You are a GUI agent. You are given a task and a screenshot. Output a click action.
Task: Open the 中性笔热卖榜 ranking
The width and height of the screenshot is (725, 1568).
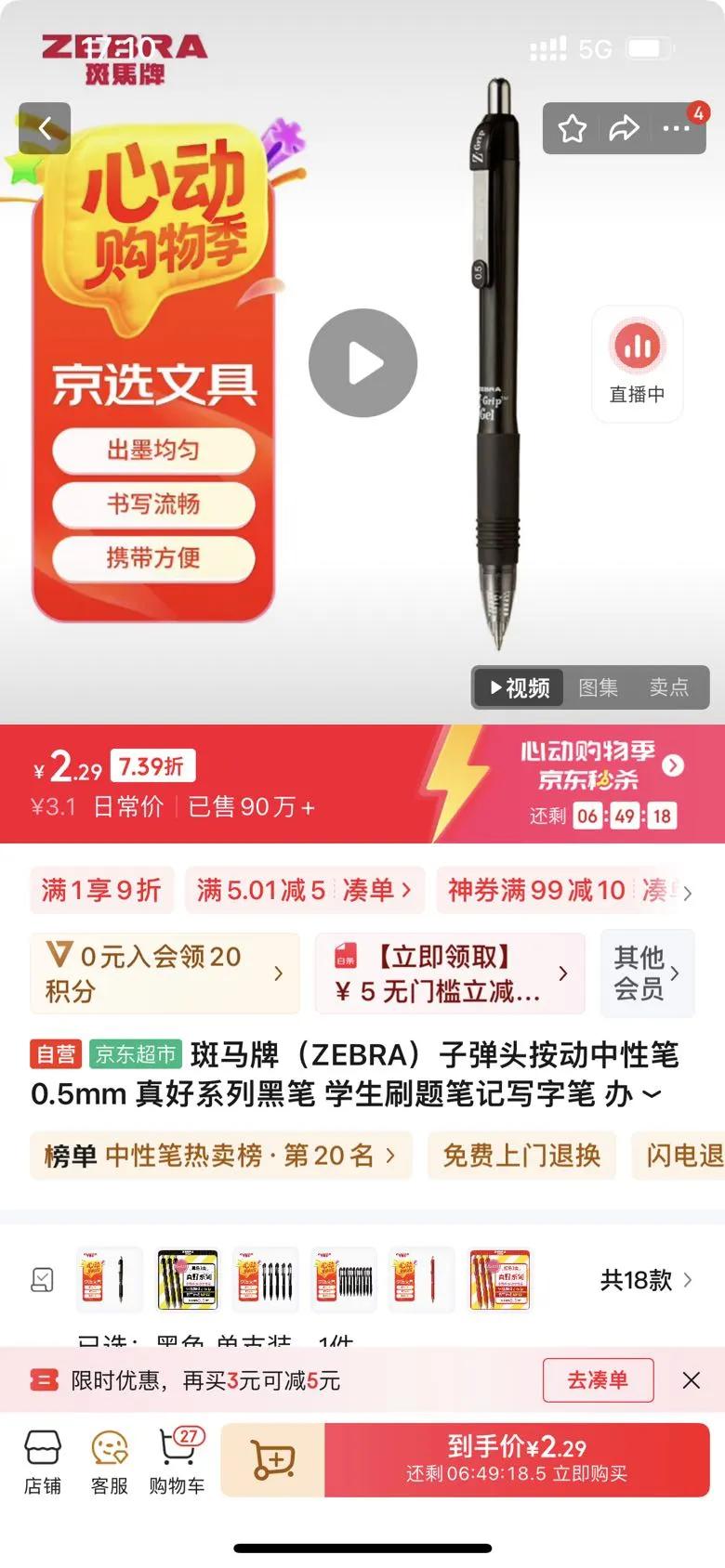[x=220, y=1156]
